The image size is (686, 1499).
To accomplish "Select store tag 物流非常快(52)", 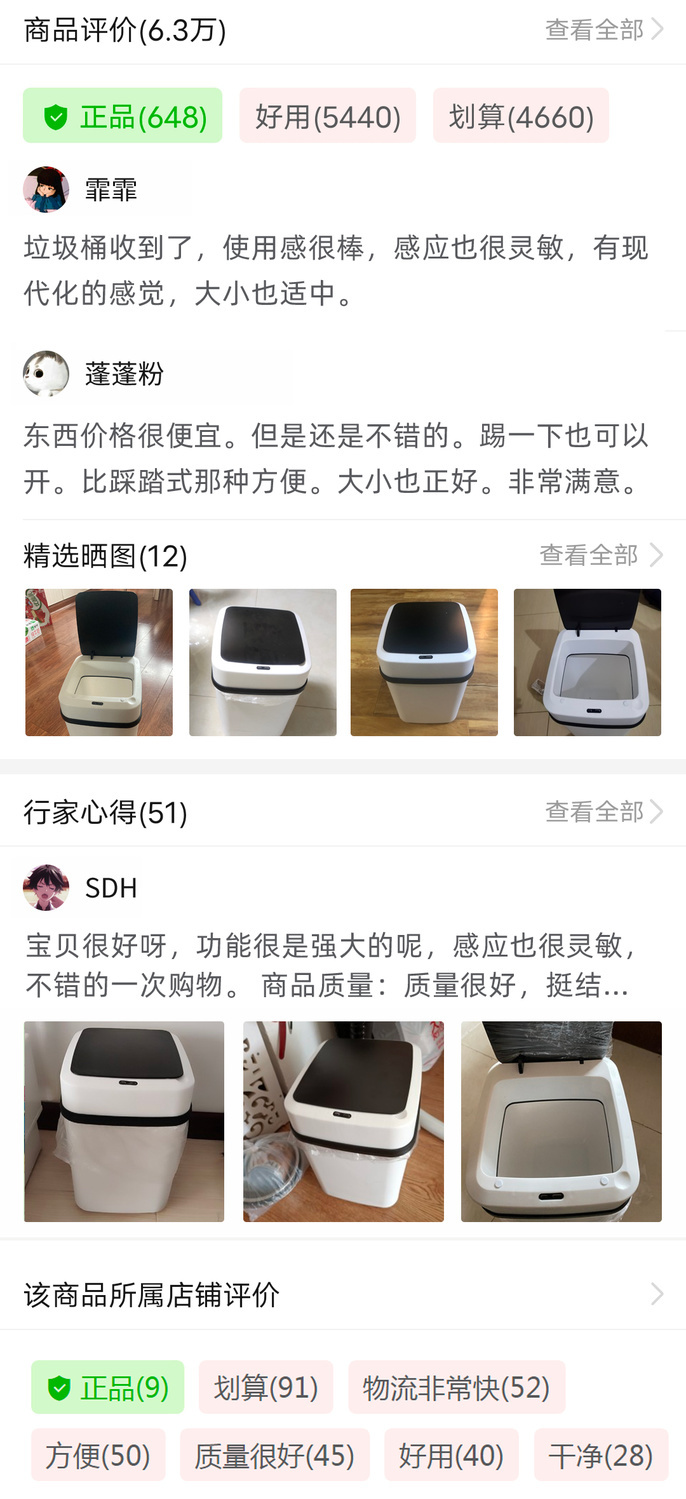I will point(456,1388).
